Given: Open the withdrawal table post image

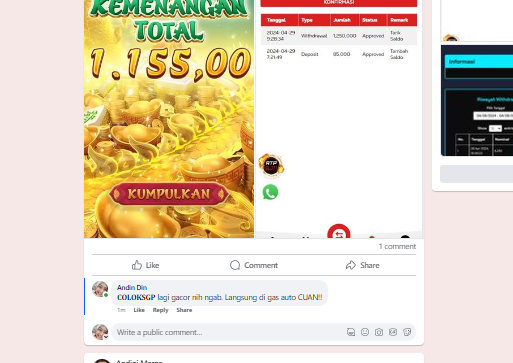Looking at the screenshot, I should coord(339,119).
